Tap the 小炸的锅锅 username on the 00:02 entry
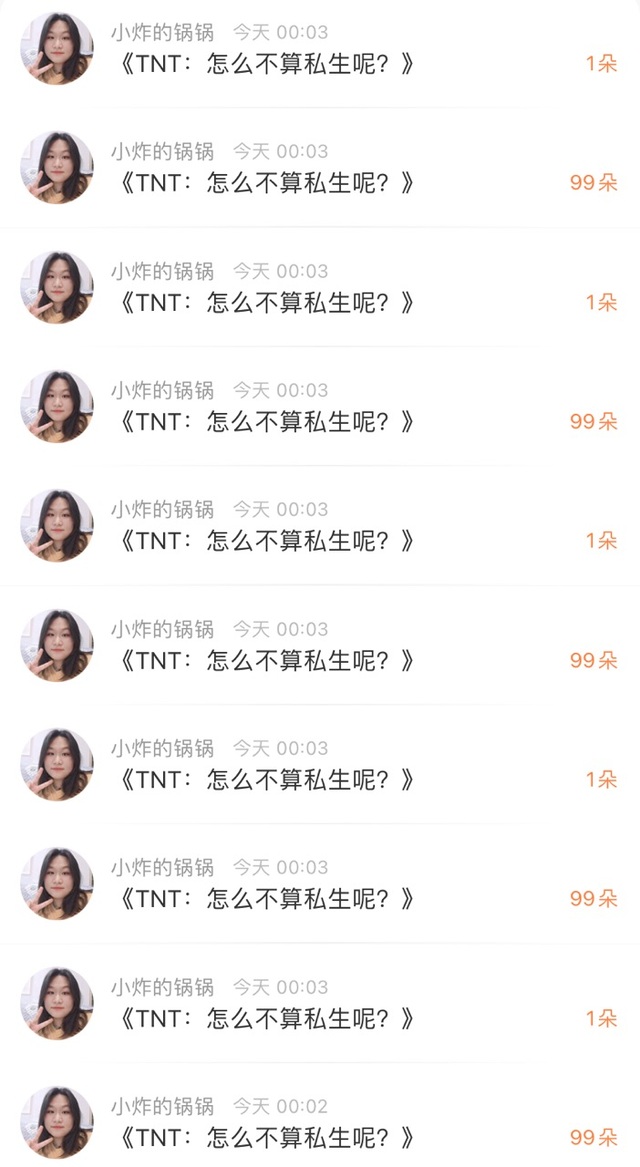The width and height of the screenshot is (640, 1167). (162, 1106)
